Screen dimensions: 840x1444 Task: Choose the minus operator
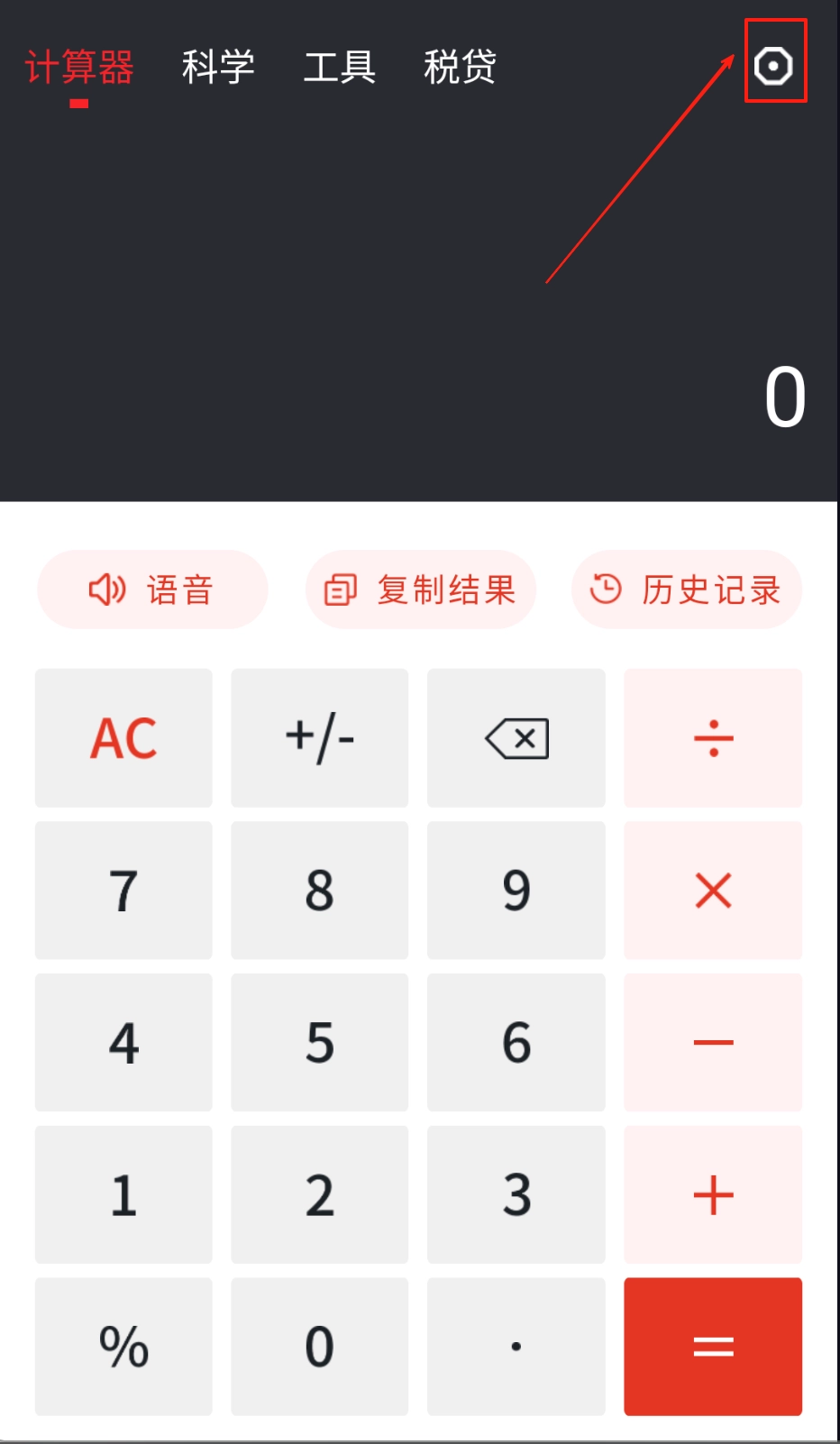pyautogui.click(x=713, y=1042)
